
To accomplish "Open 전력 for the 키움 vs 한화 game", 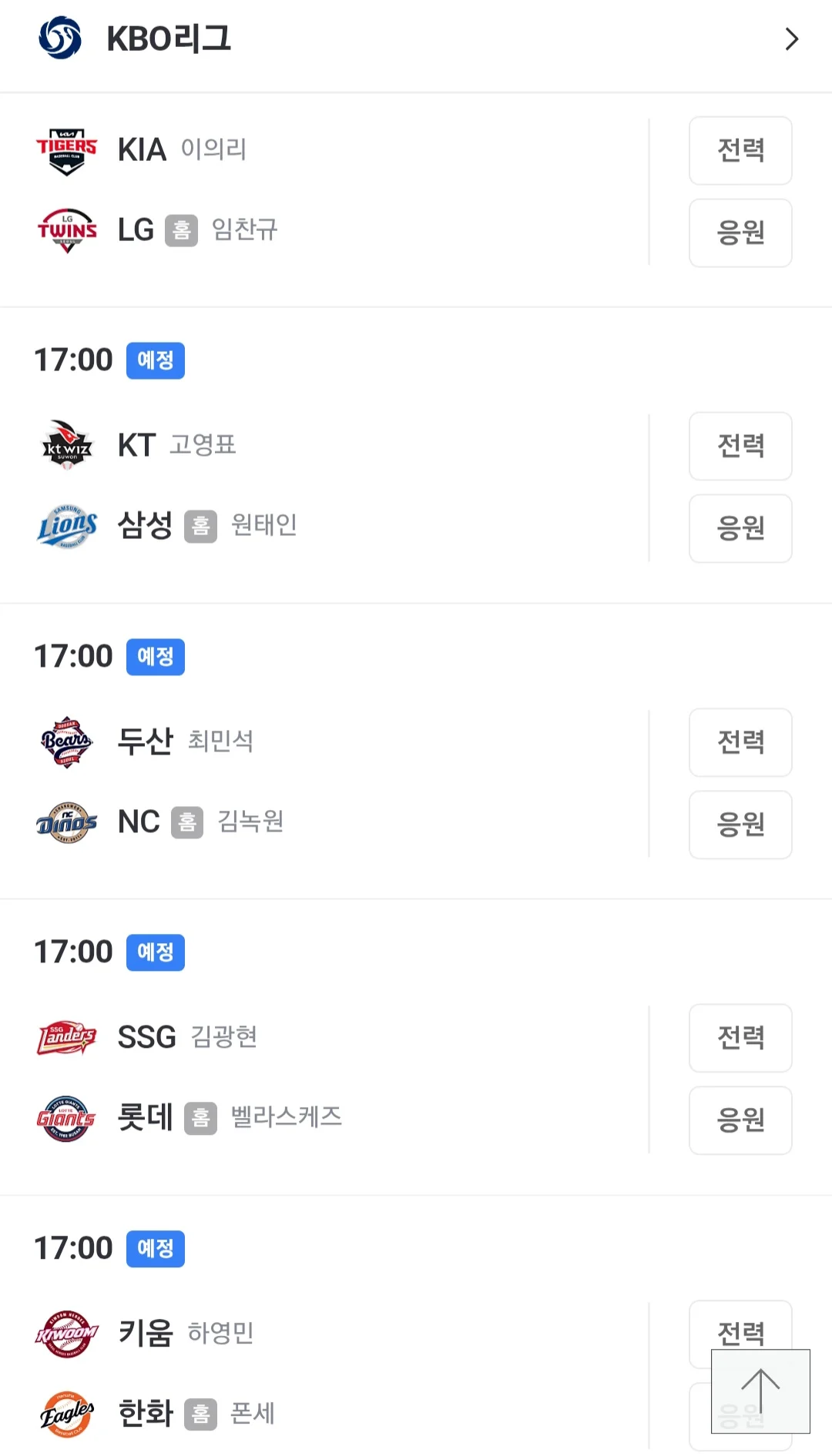I will pos(740,1326).
